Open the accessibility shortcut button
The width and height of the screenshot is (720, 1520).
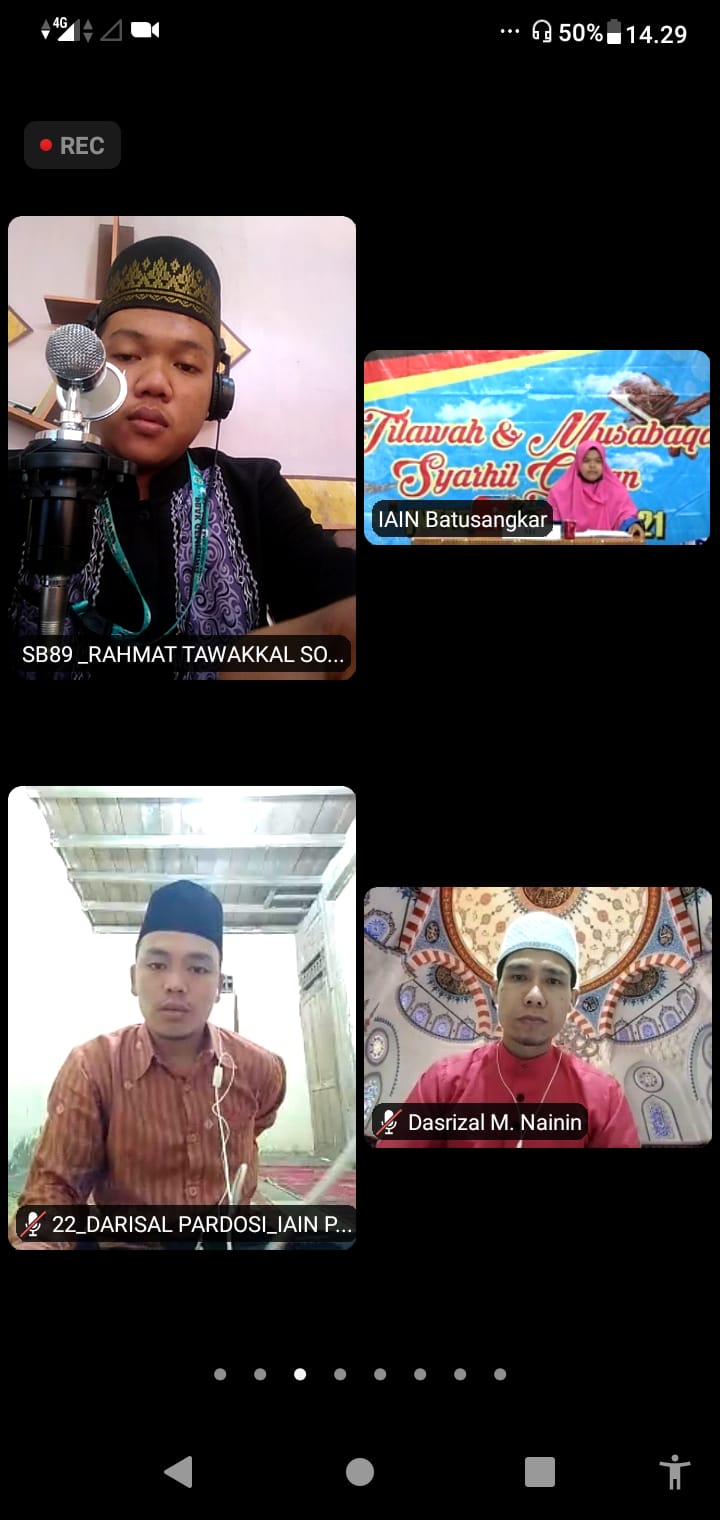(x=675, y=1472)
